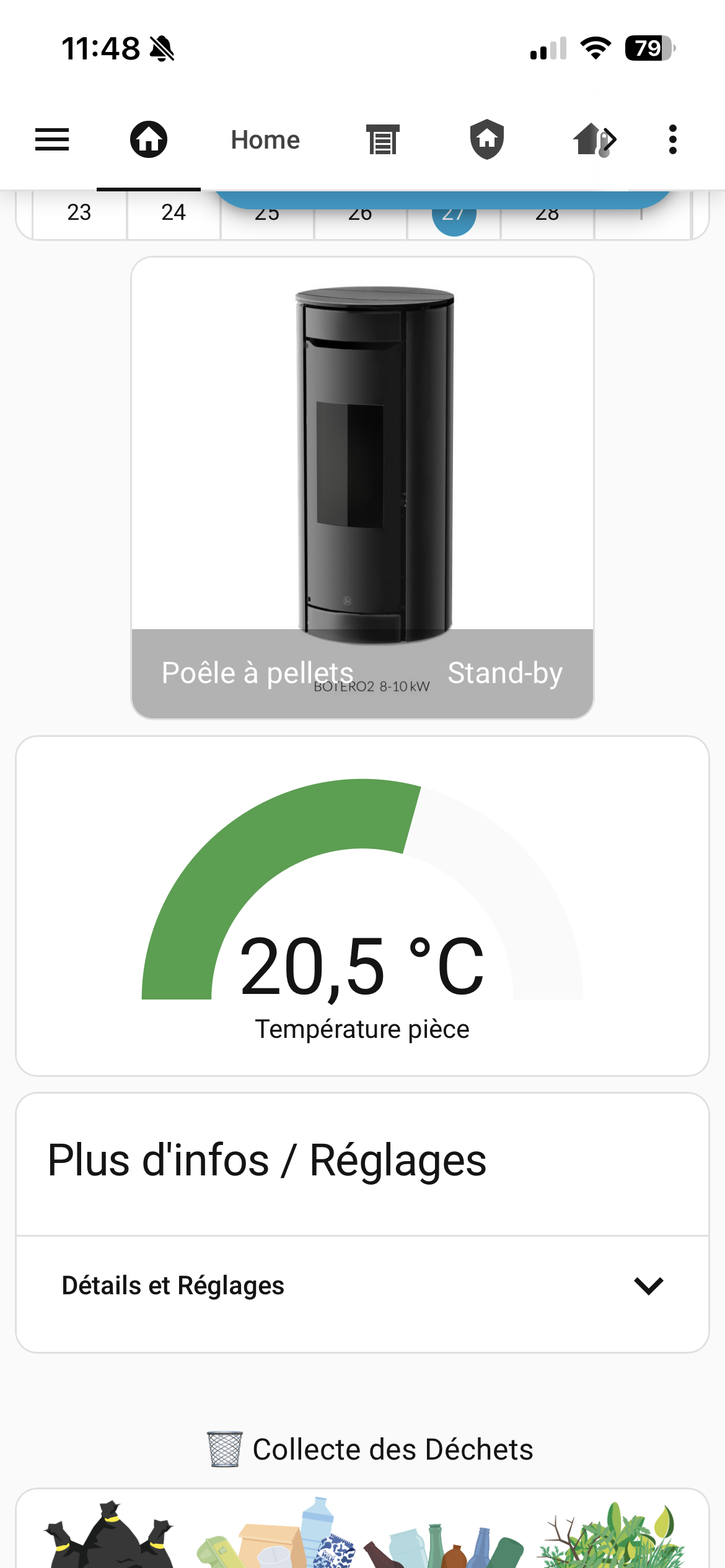Screen dimensions: 725x1568
Task: Expand Détails et Réglages section
Action: point(362,1286)
